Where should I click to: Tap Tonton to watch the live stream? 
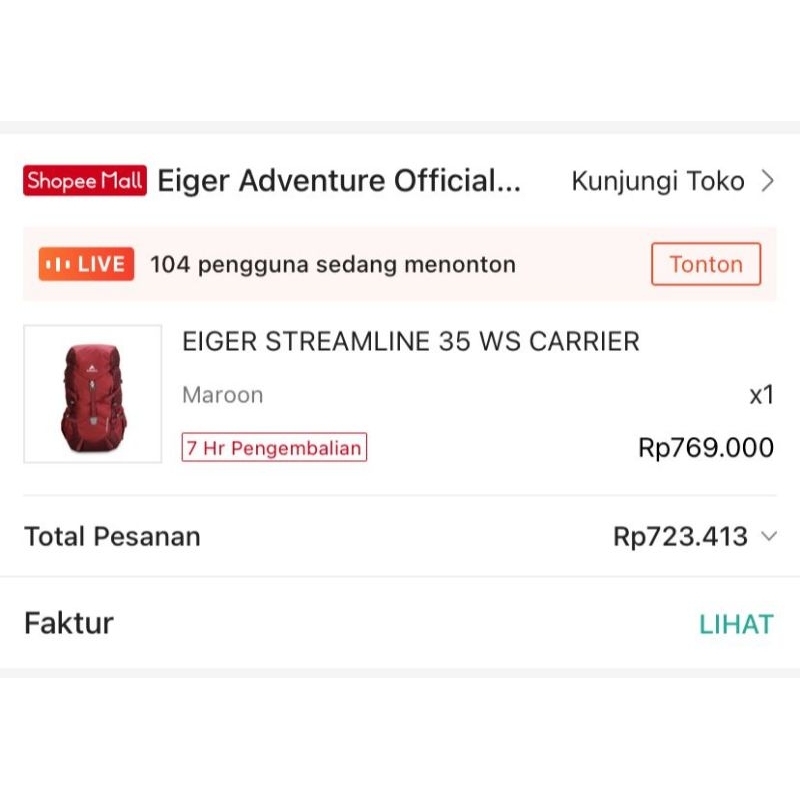click(x=706, y=265)
